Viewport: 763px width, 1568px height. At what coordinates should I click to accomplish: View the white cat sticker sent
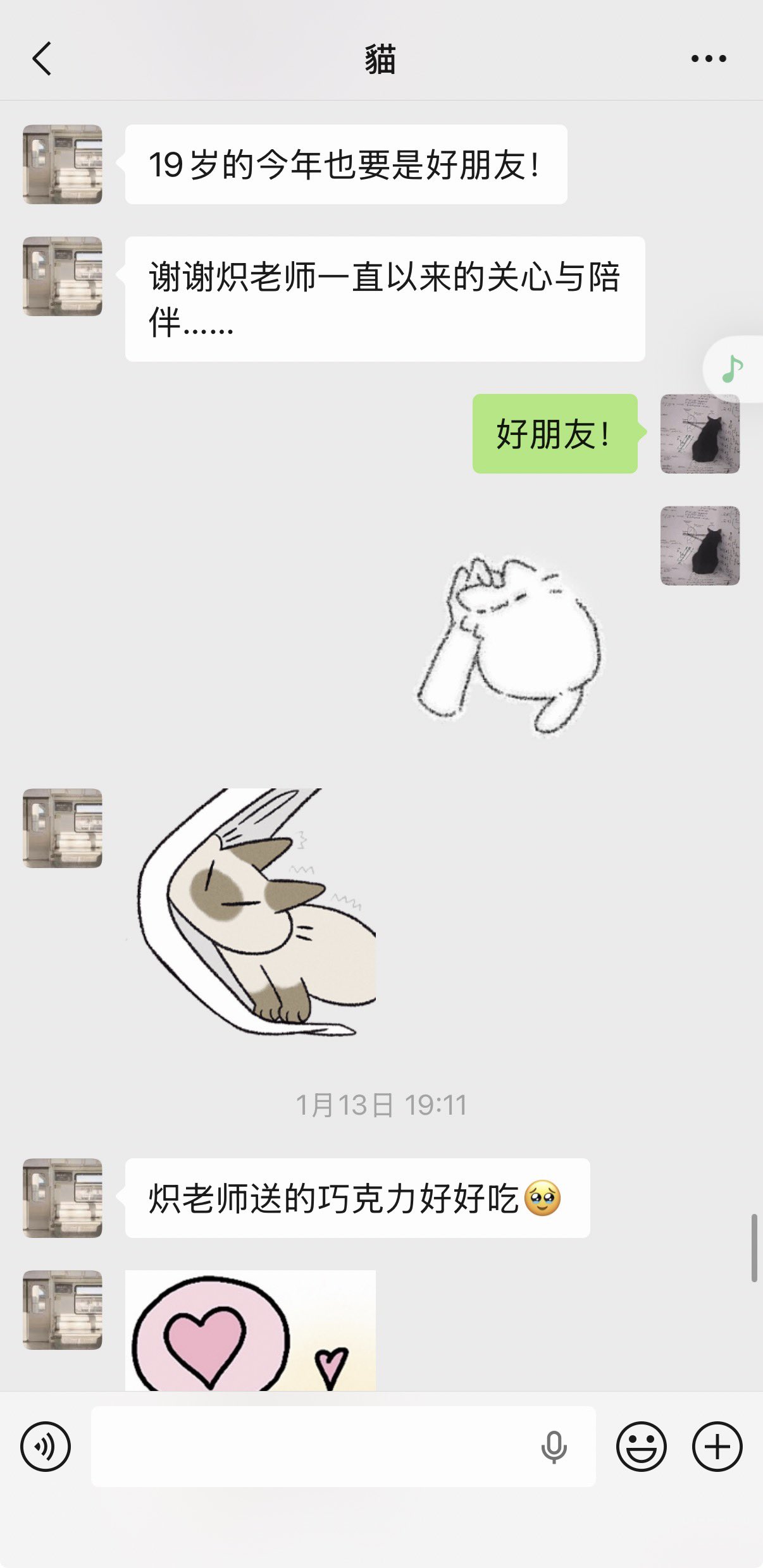[509, 645]
